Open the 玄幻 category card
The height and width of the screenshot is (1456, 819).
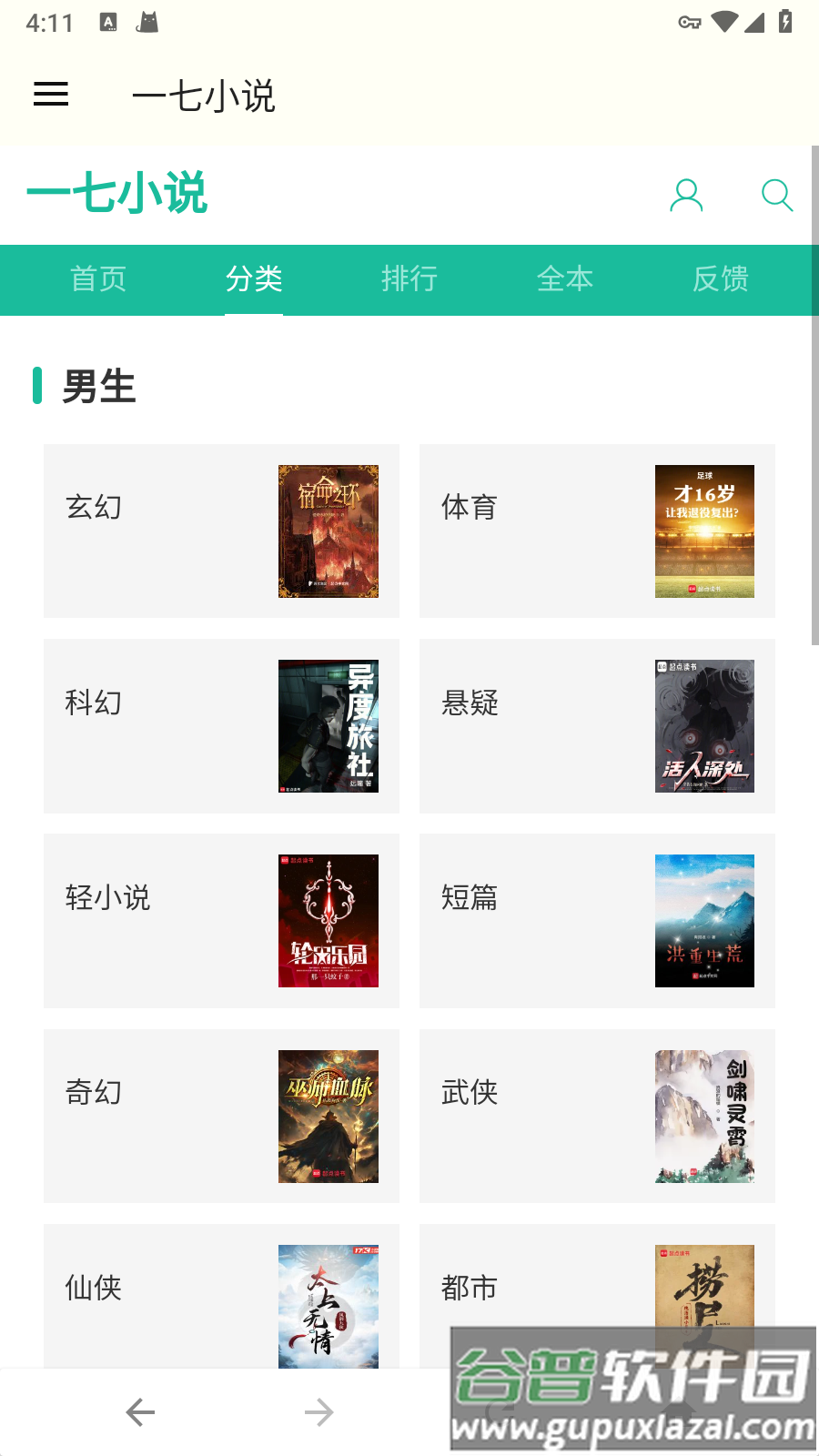click(x=221, y=531)
